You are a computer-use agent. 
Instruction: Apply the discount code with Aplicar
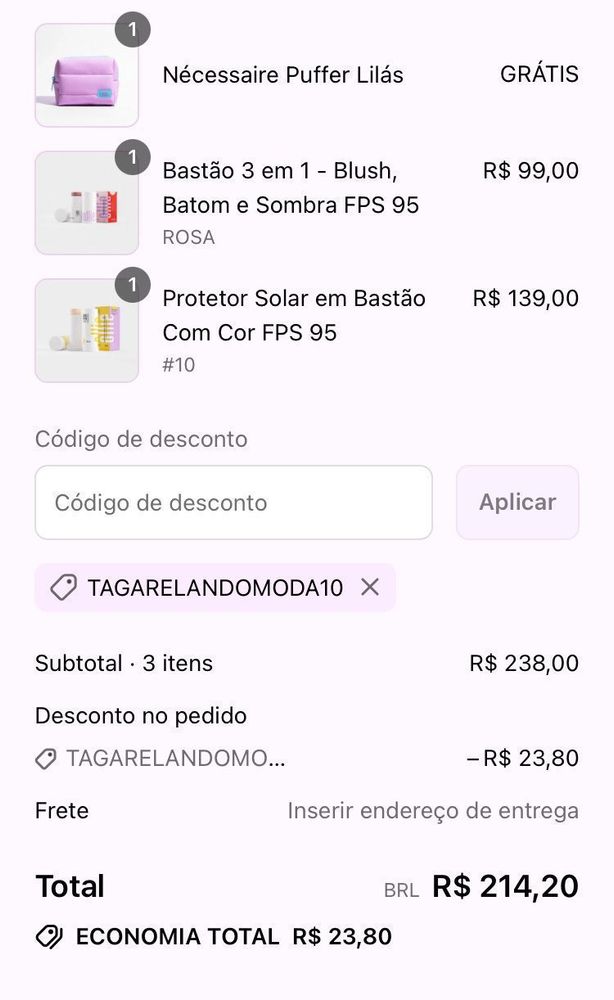coord(517,502)
